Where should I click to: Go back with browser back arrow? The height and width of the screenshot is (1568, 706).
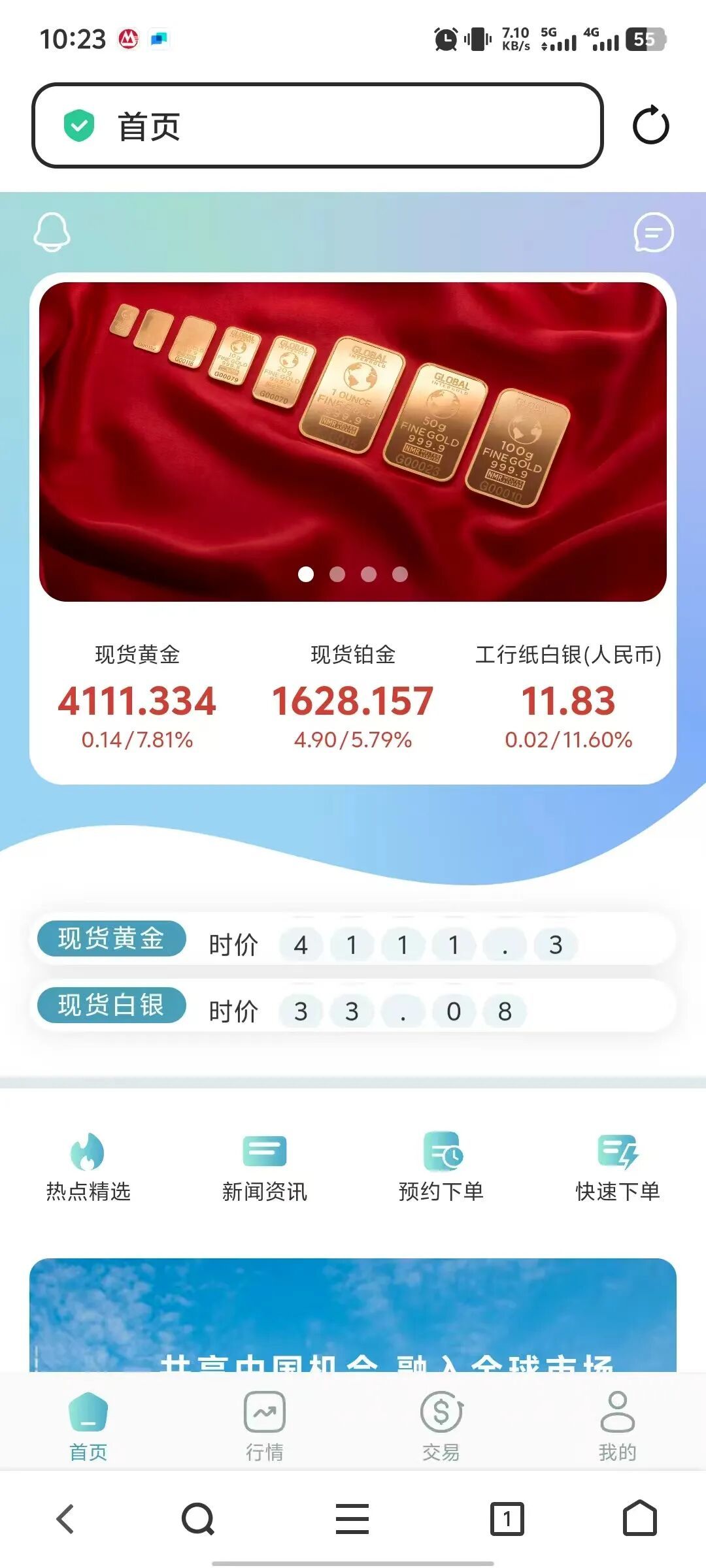coord(65,1518)
